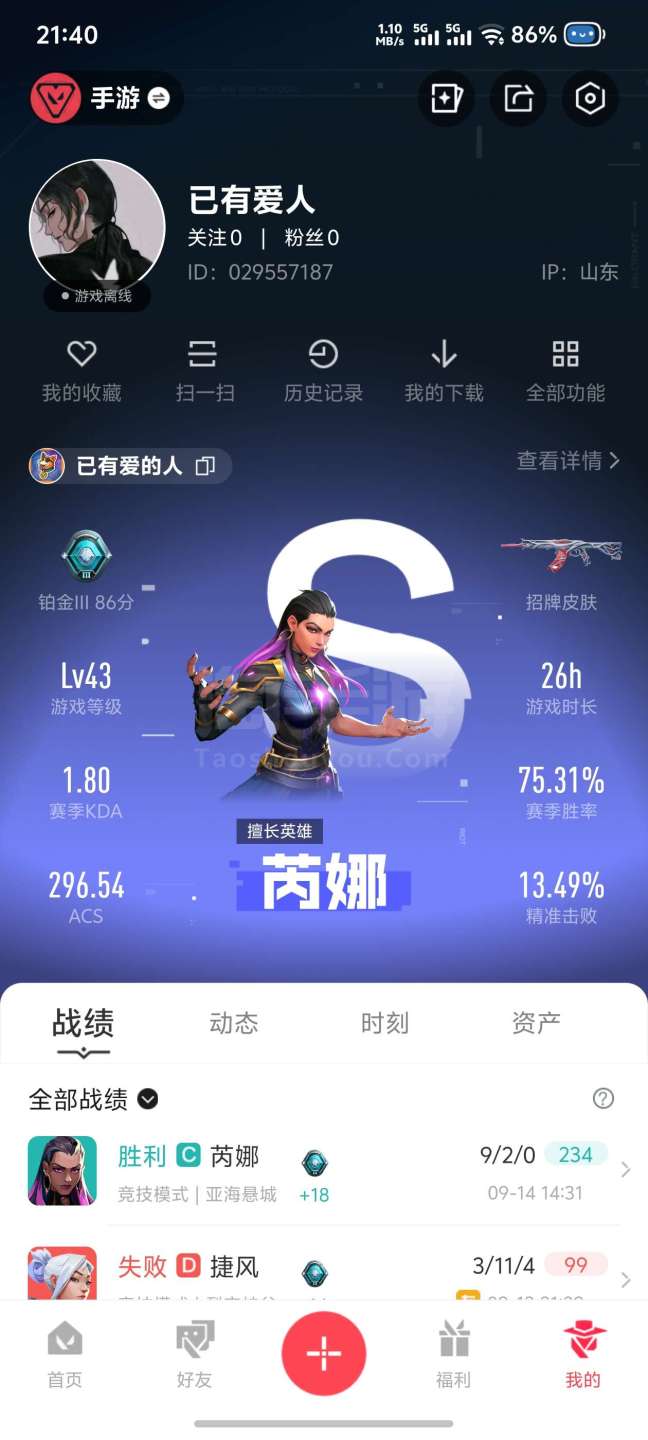The image size is (648, 1440).
Task: Open the 胜利 芮娜 match record
Action: (x=324, y=1170)
